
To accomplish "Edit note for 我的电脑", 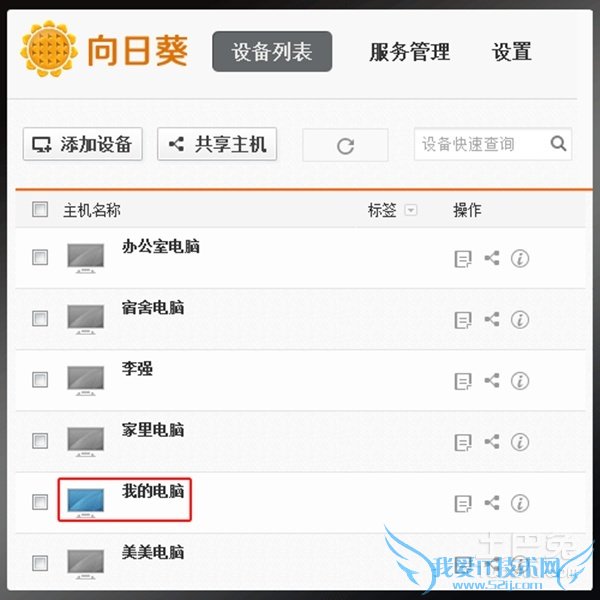I will tap(462, 503).
